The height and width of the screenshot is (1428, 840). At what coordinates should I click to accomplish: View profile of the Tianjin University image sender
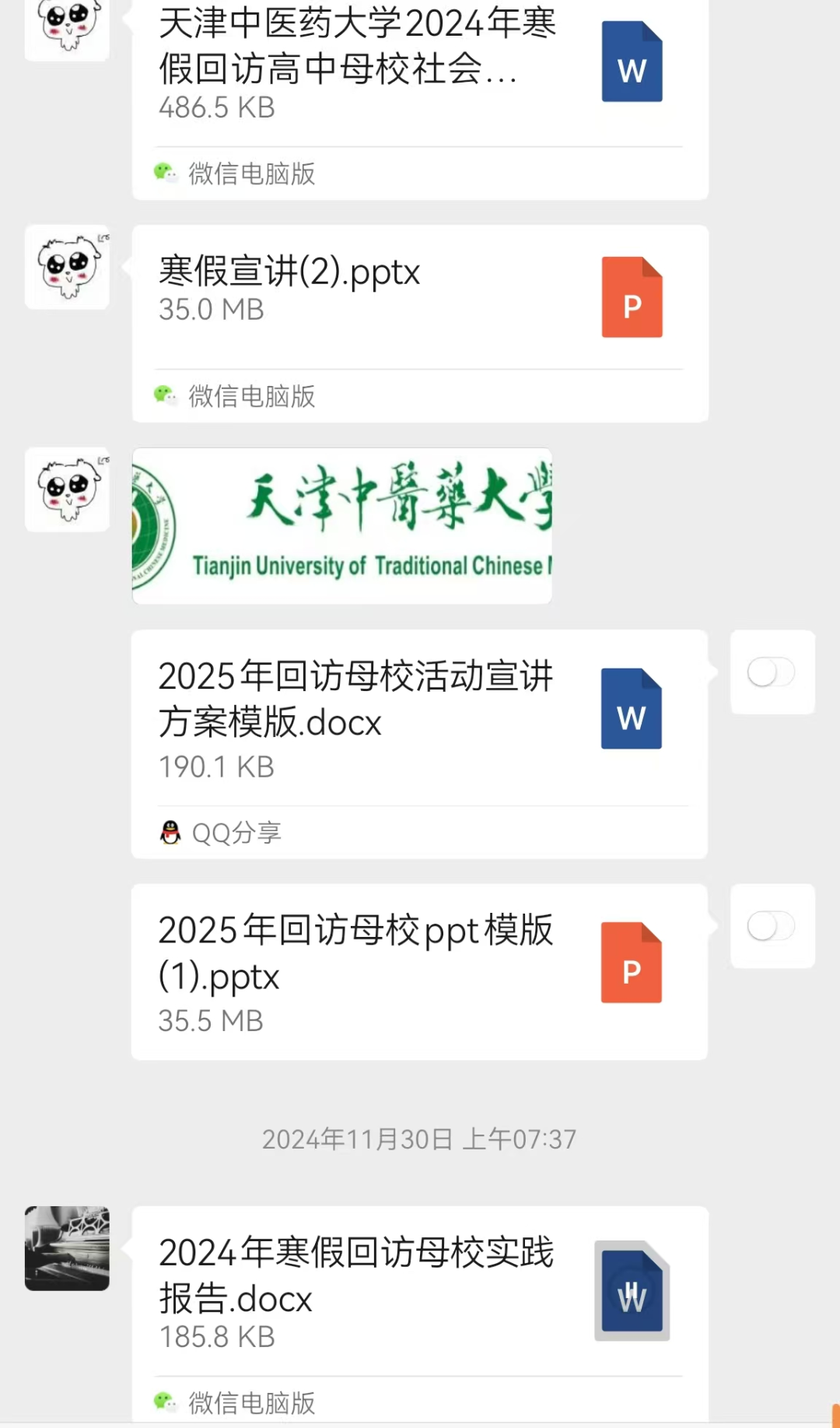67,489
